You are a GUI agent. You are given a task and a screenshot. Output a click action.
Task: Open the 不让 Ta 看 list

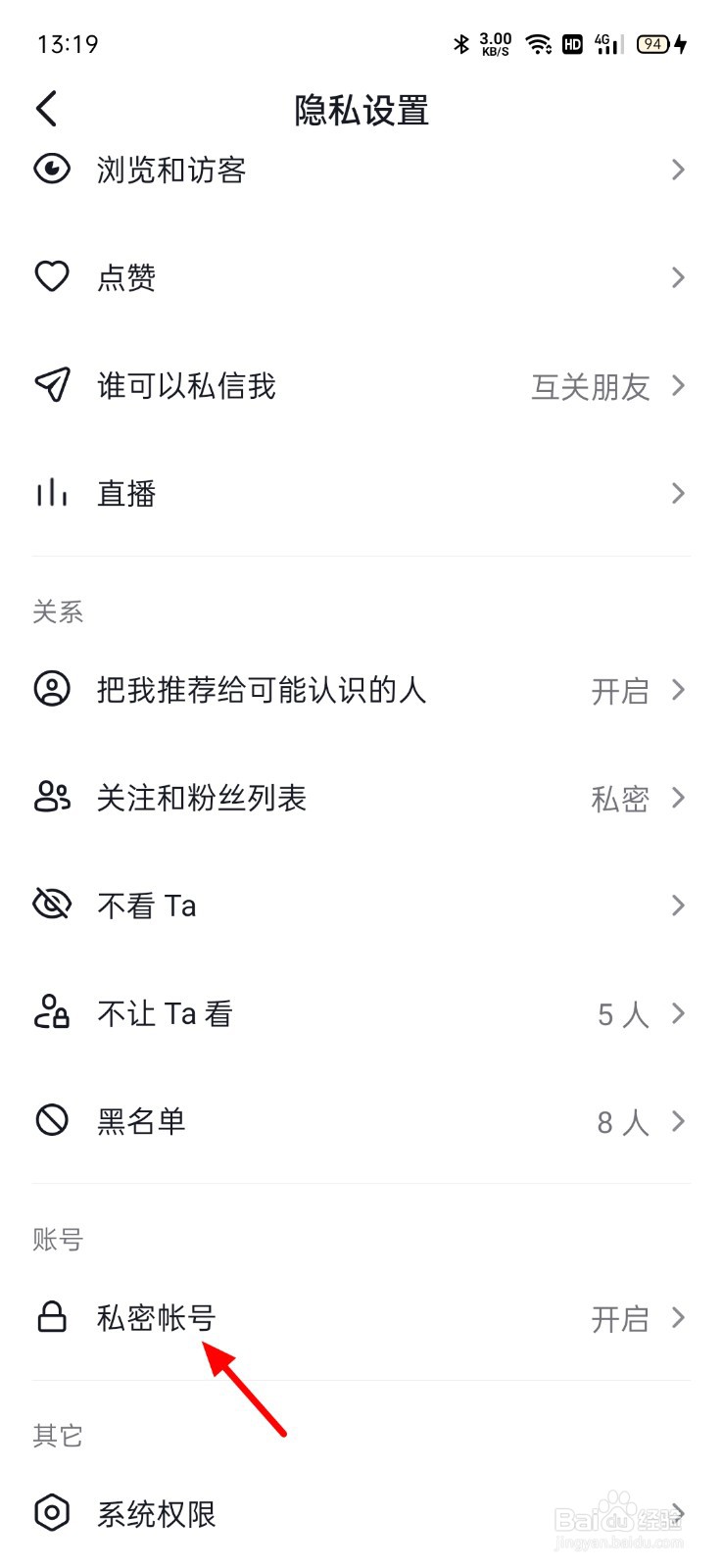[361, 1013]
